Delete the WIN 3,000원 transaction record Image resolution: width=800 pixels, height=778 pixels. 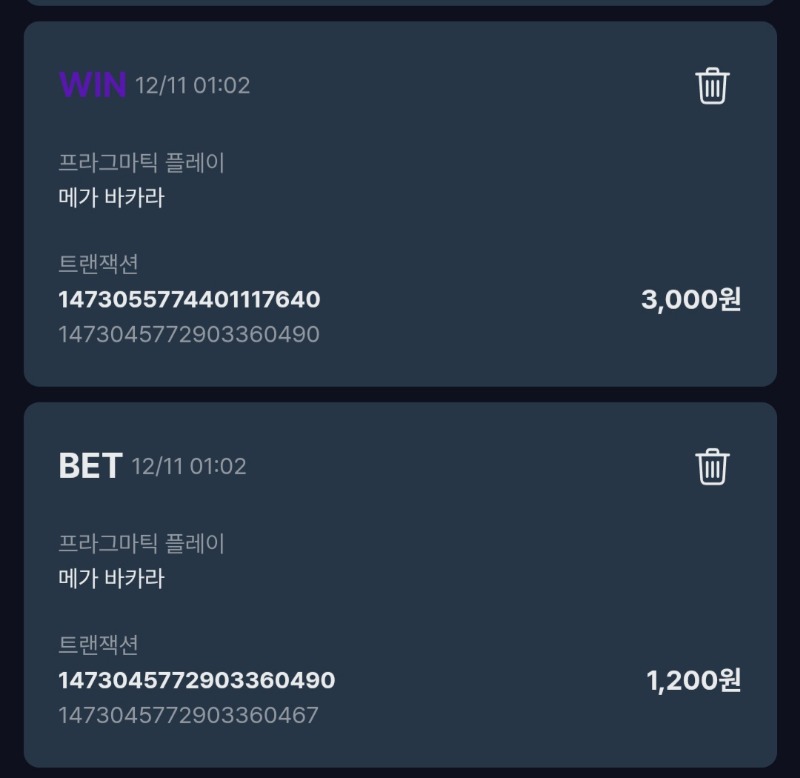click(712, 86)
